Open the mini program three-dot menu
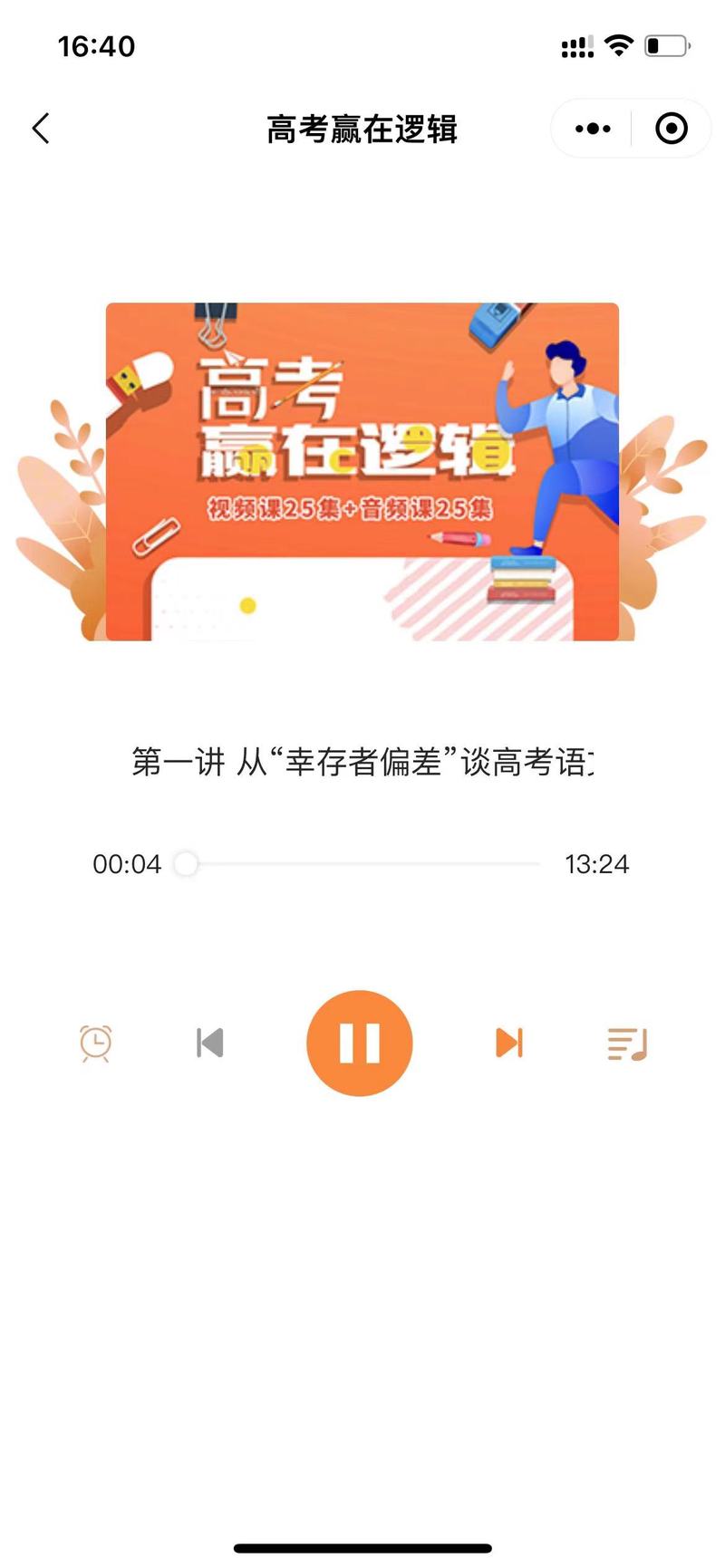 click(593, 129)
